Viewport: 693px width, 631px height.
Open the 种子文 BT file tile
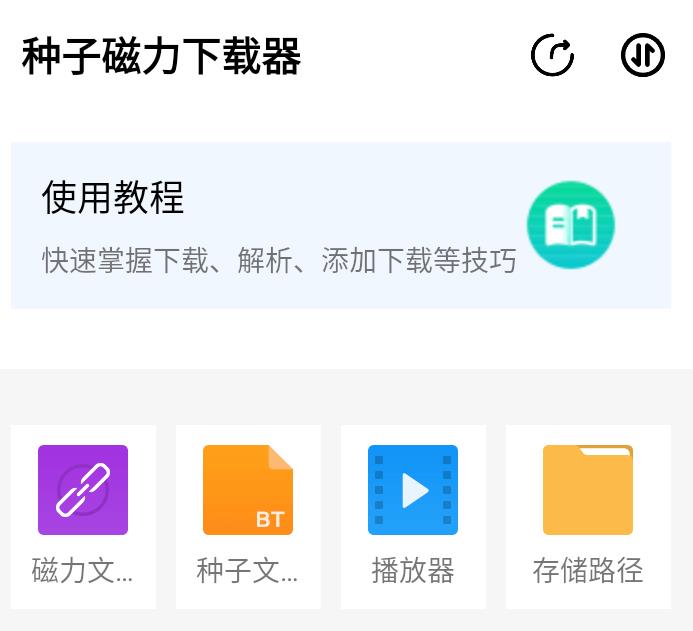click(x=248, y=516)
